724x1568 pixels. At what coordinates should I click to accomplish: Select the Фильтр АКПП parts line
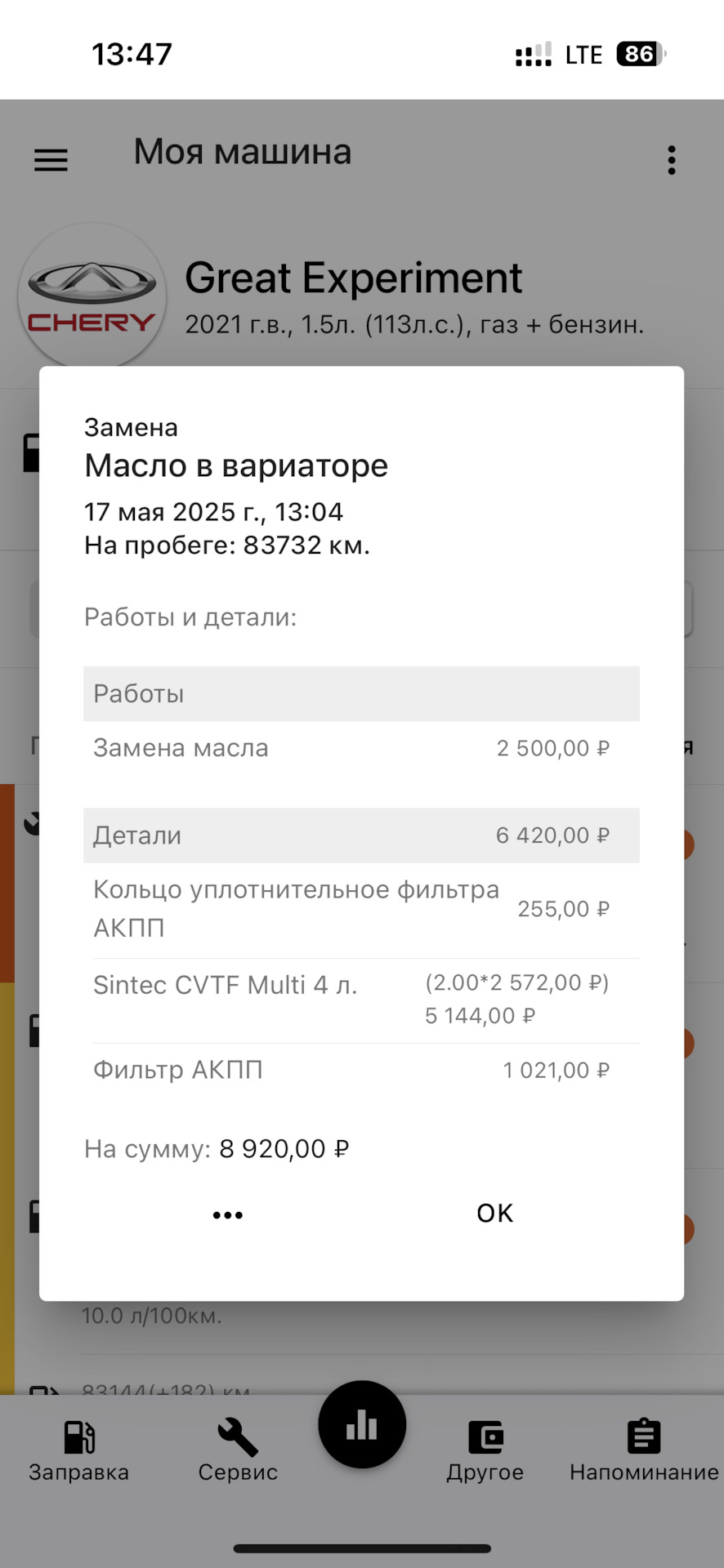361,1069
